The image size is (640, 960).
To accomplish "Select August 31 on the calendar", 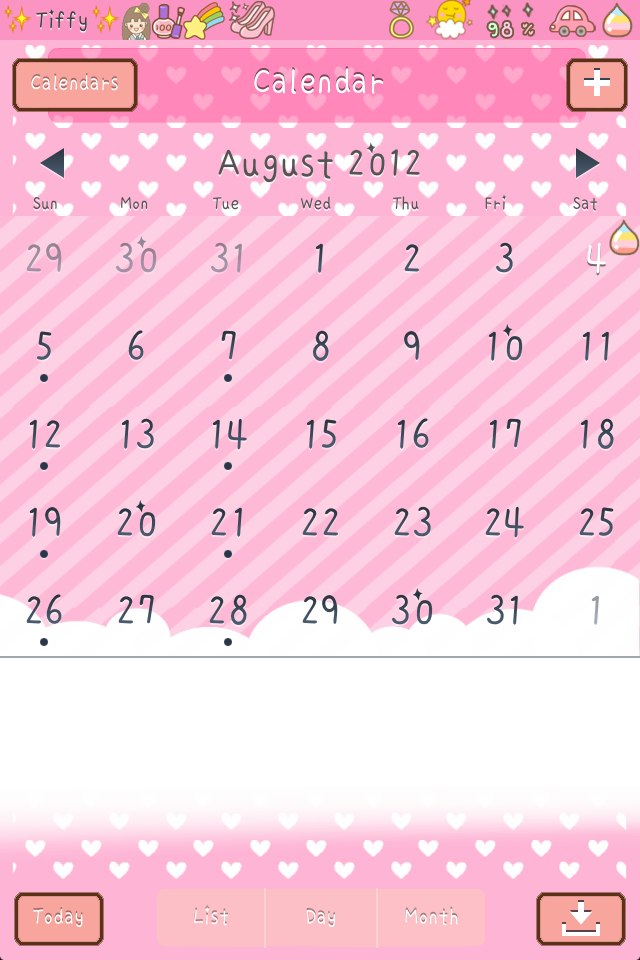I will pos(504,610).
